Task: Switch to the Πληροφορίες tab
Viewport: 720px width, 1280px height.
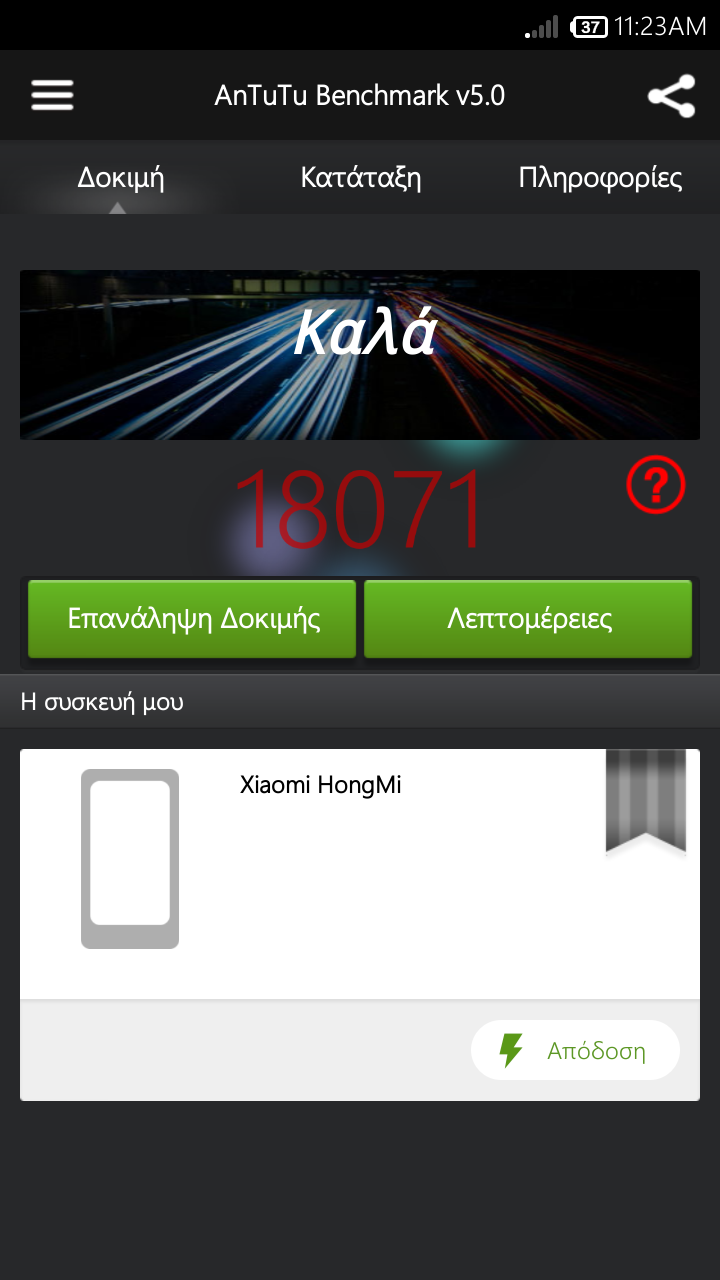Action: click(x=600, y=179)
